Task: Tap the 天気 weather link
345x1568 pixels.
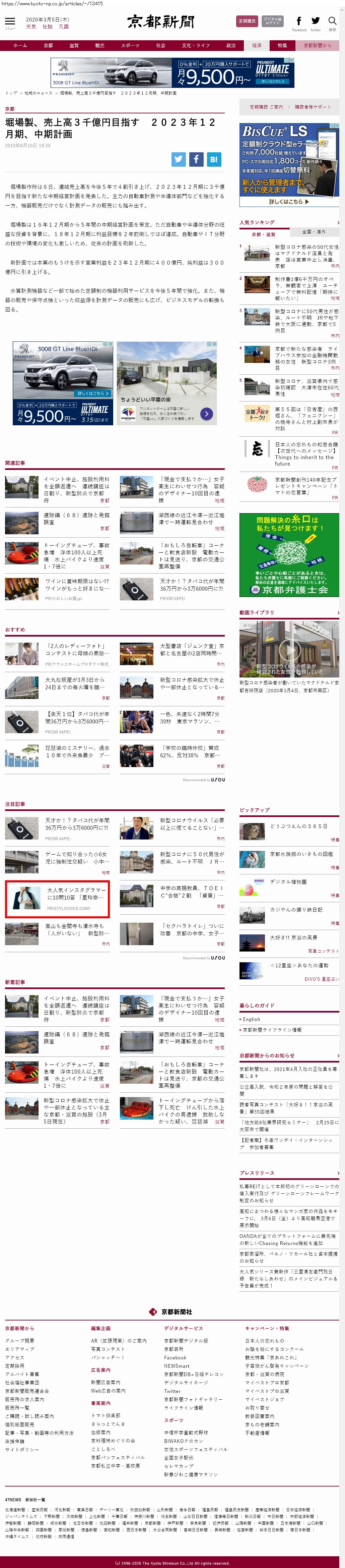Action: 31,27
